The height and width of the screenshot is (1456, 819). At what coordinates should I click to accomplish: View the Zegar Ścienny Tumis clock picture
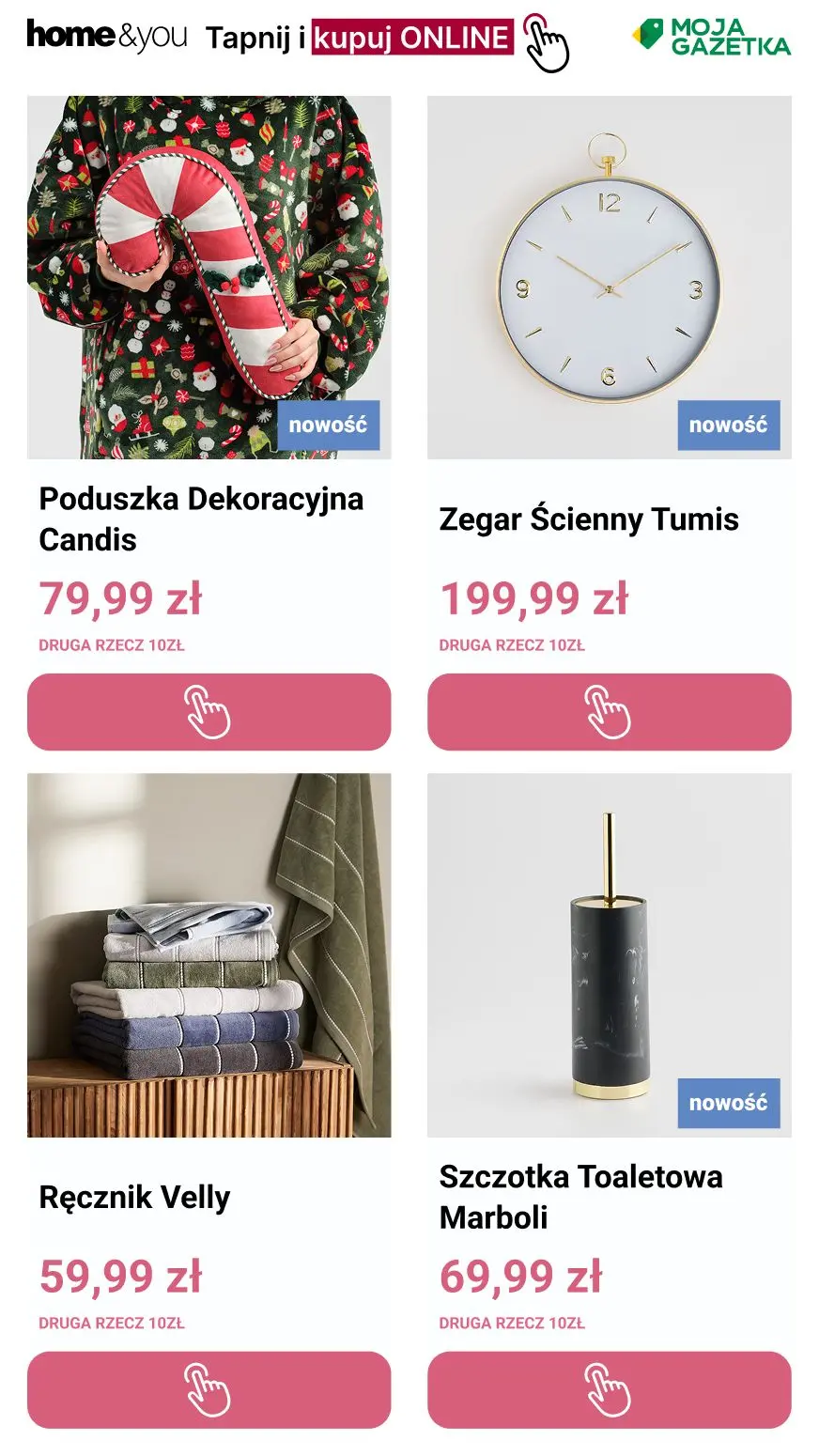[609, 277]
